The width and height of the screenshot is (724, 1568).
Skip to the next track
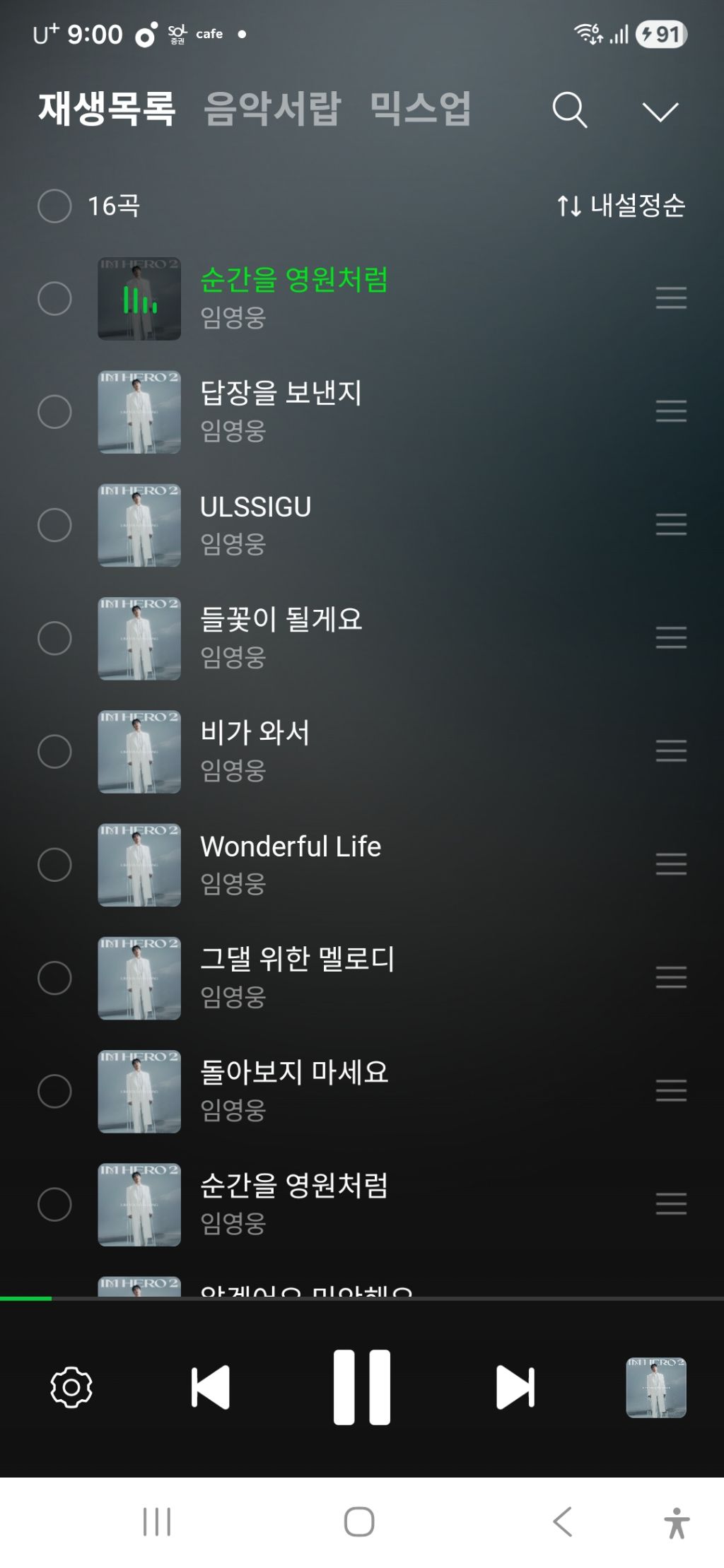515,1387
